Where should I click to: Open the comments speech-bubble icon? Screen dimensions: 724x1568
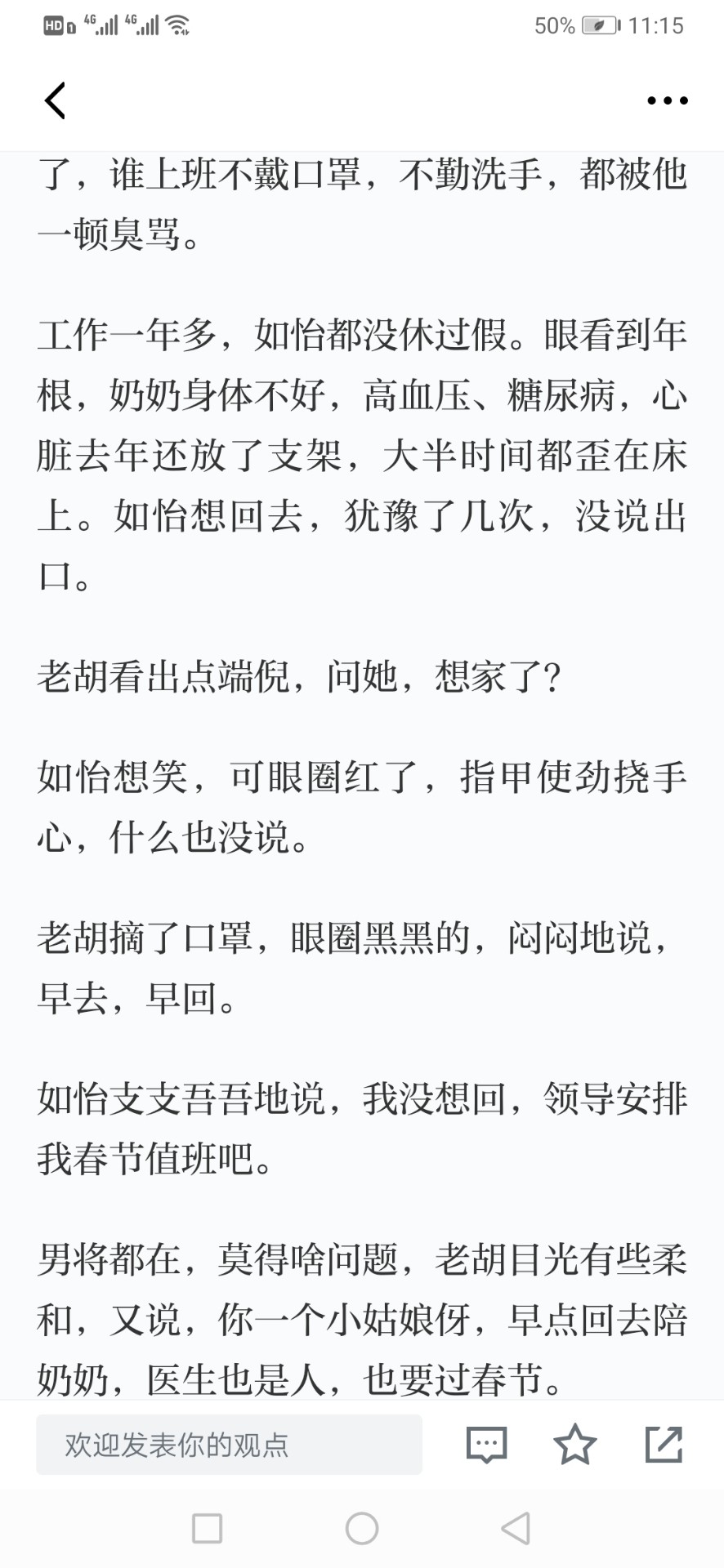click(487, 1445)
